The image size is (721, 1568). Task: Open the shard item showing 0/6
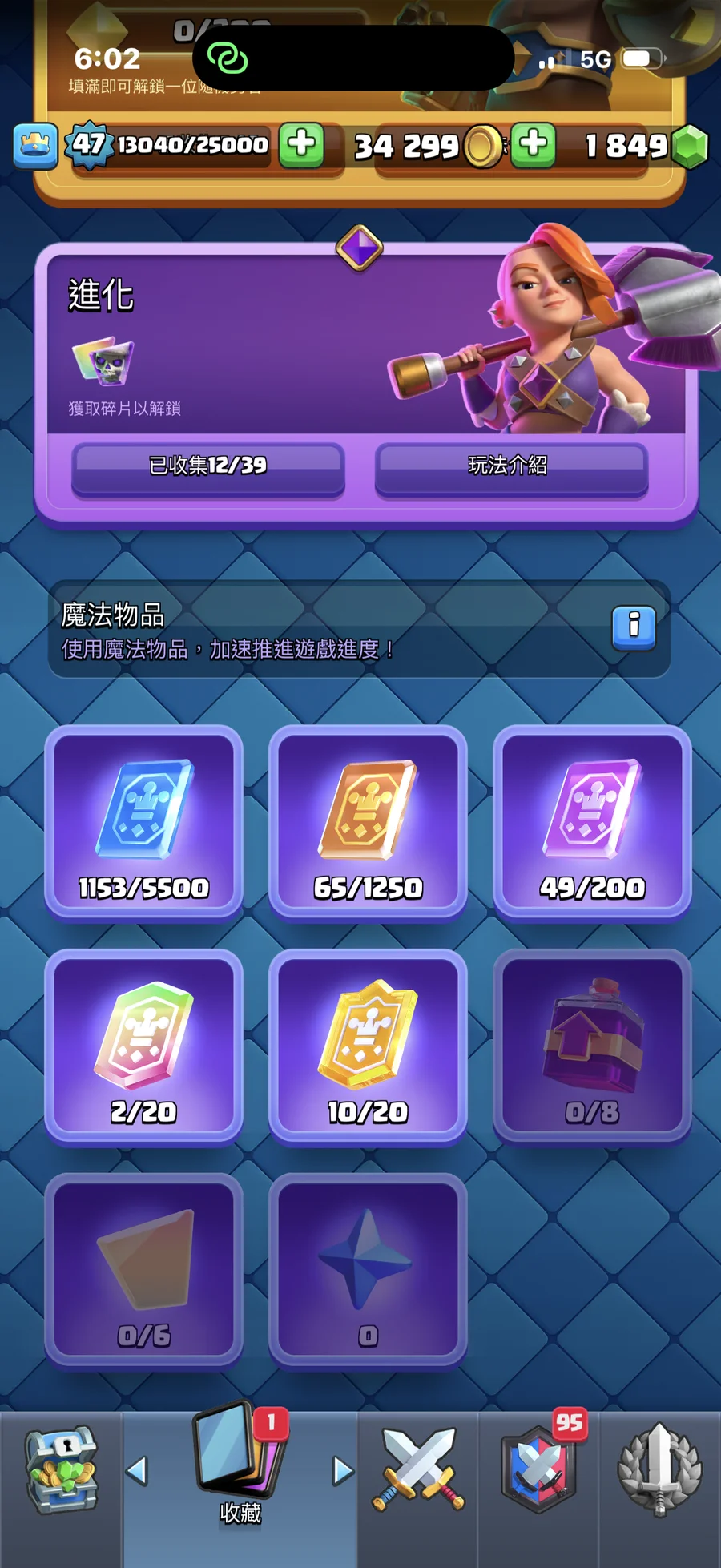[x=143, y=1271]
